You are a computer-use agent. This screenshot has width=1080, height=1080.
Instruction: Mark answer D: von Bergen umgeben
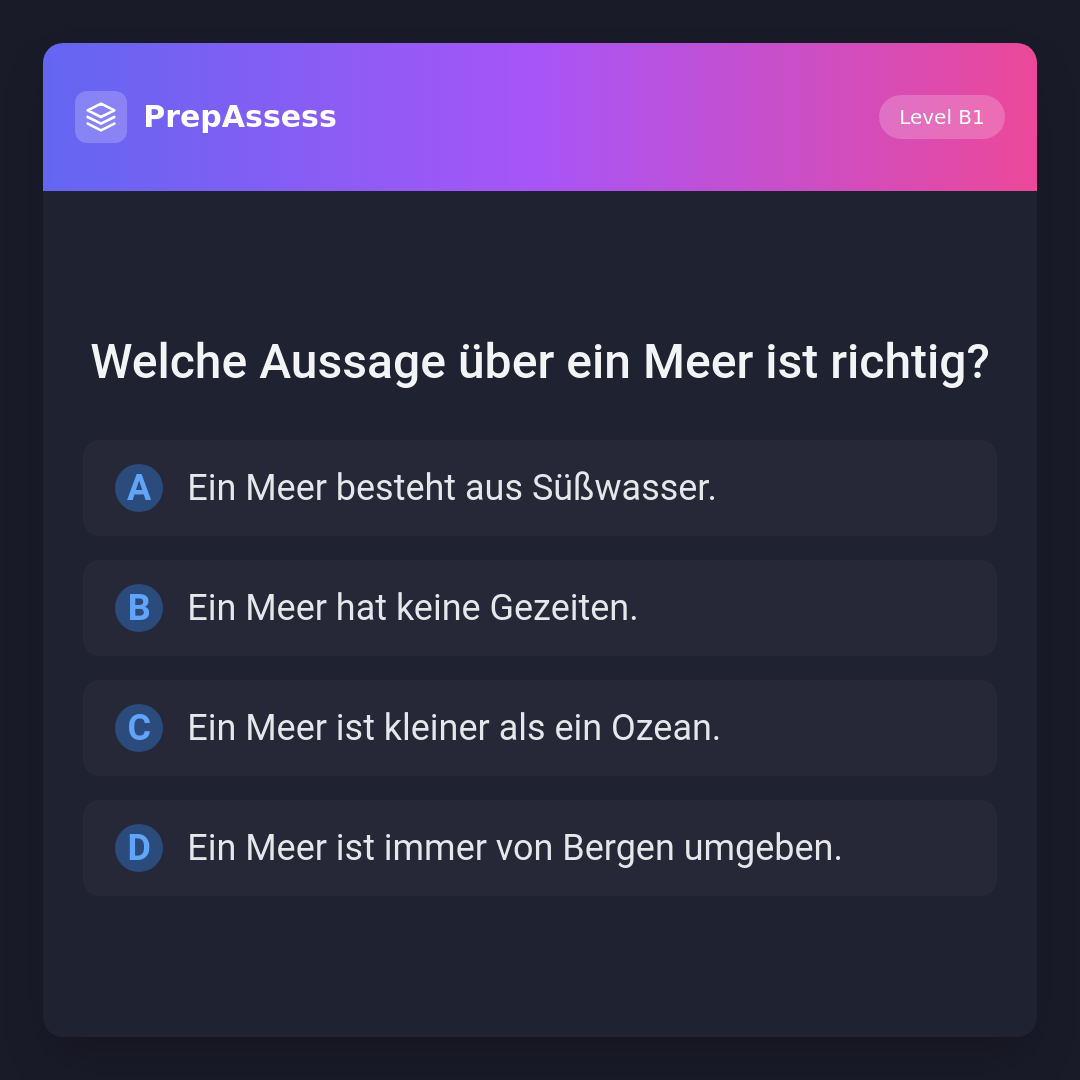click(540, 848)
